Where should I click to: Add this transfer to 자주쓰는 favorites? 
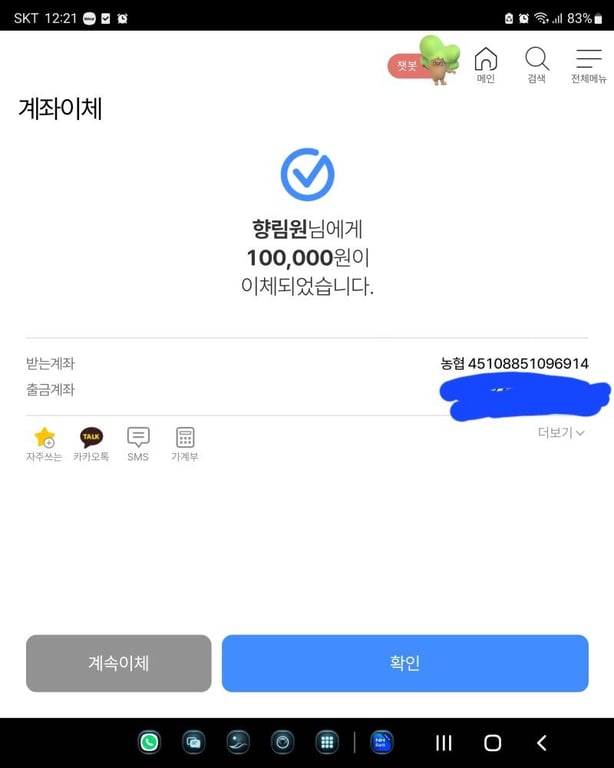pyautogui.click(x=44, y=443)
